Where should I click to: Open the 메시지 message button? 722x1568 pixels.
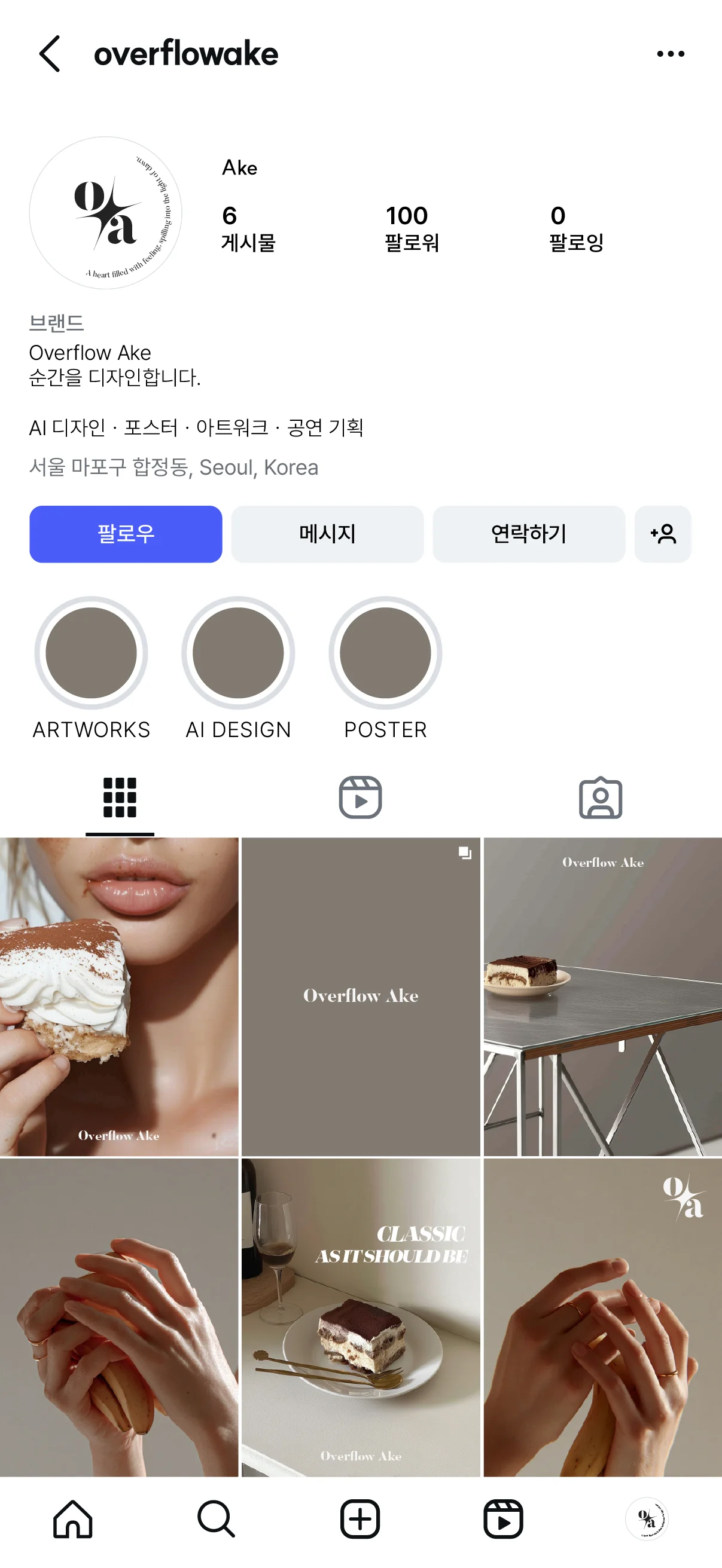tap(328, 533)
